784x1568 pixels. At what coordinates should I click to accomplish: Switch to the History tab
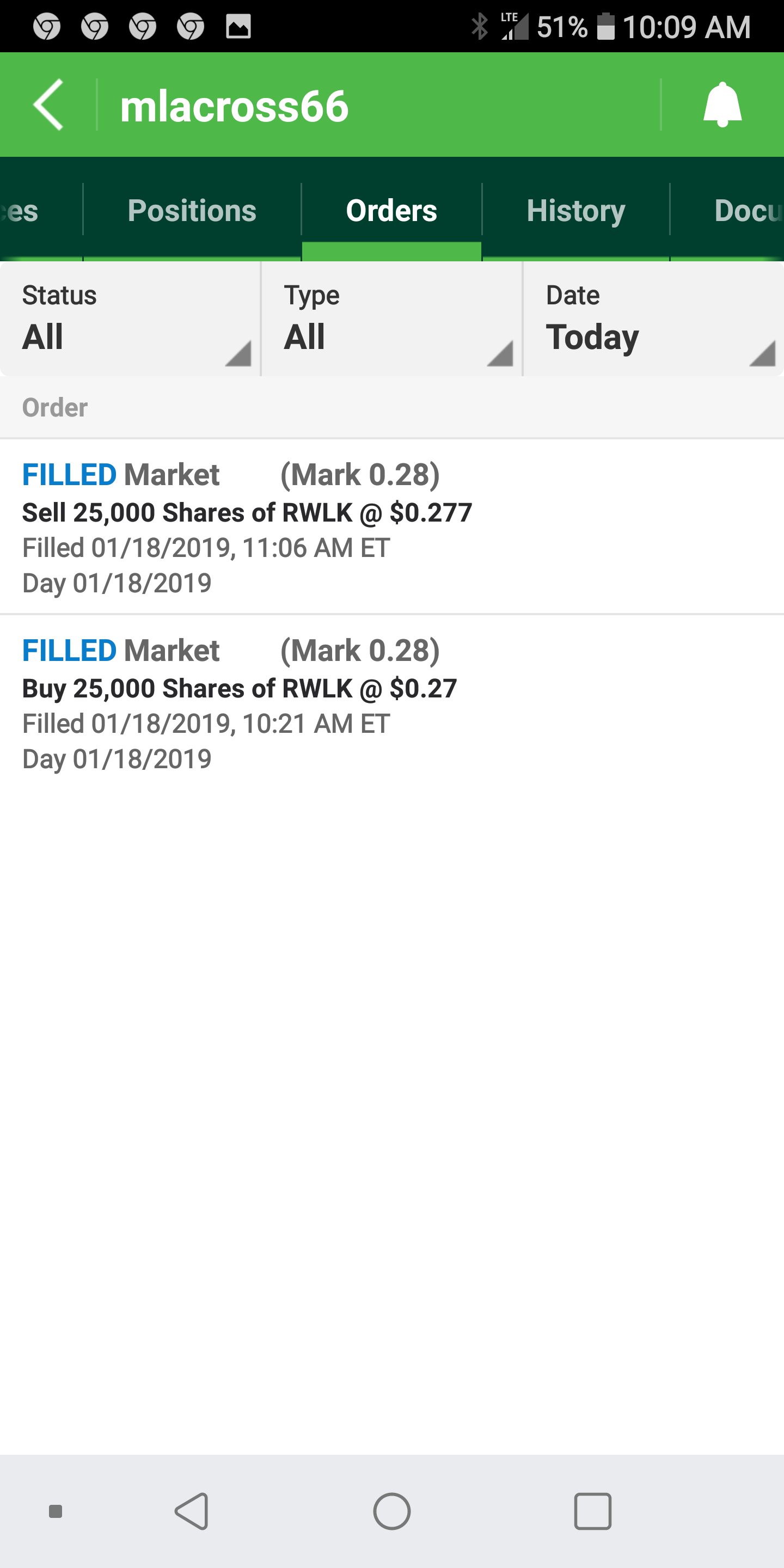(575, 211)
